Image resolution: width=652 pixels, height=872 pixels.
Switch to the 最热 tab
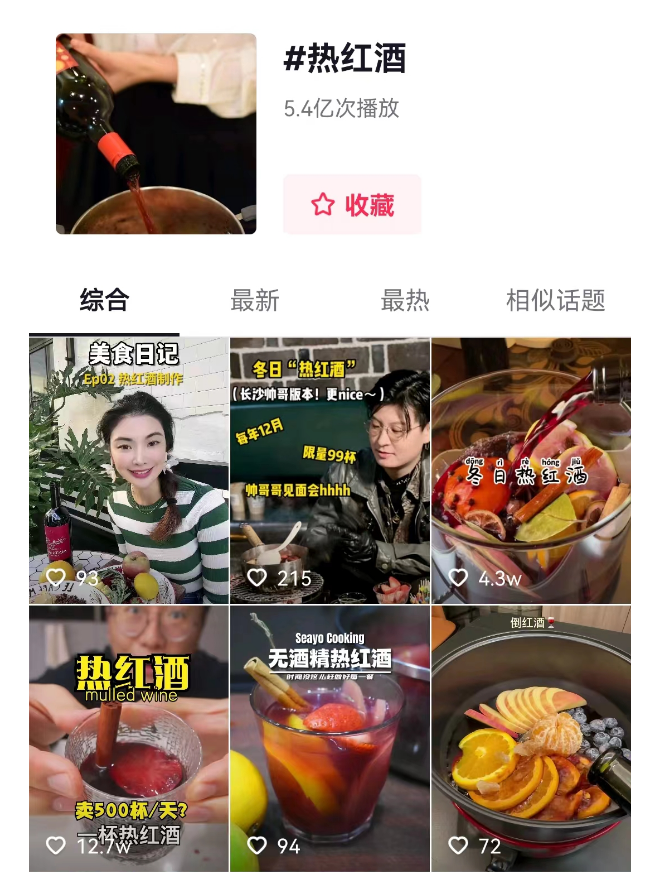404,300
